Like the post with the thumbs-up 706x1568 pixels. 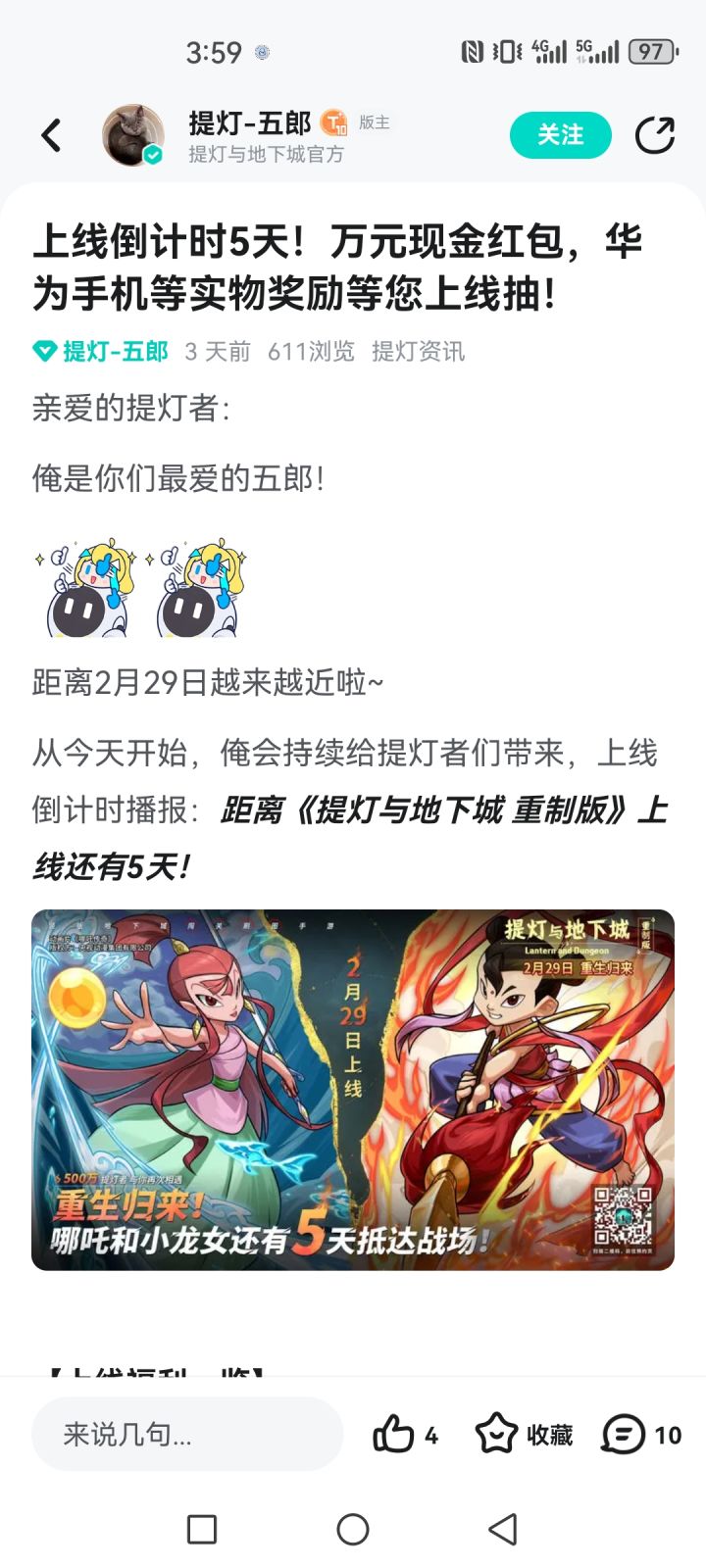pyautogui.click(x=394, y=1435)
